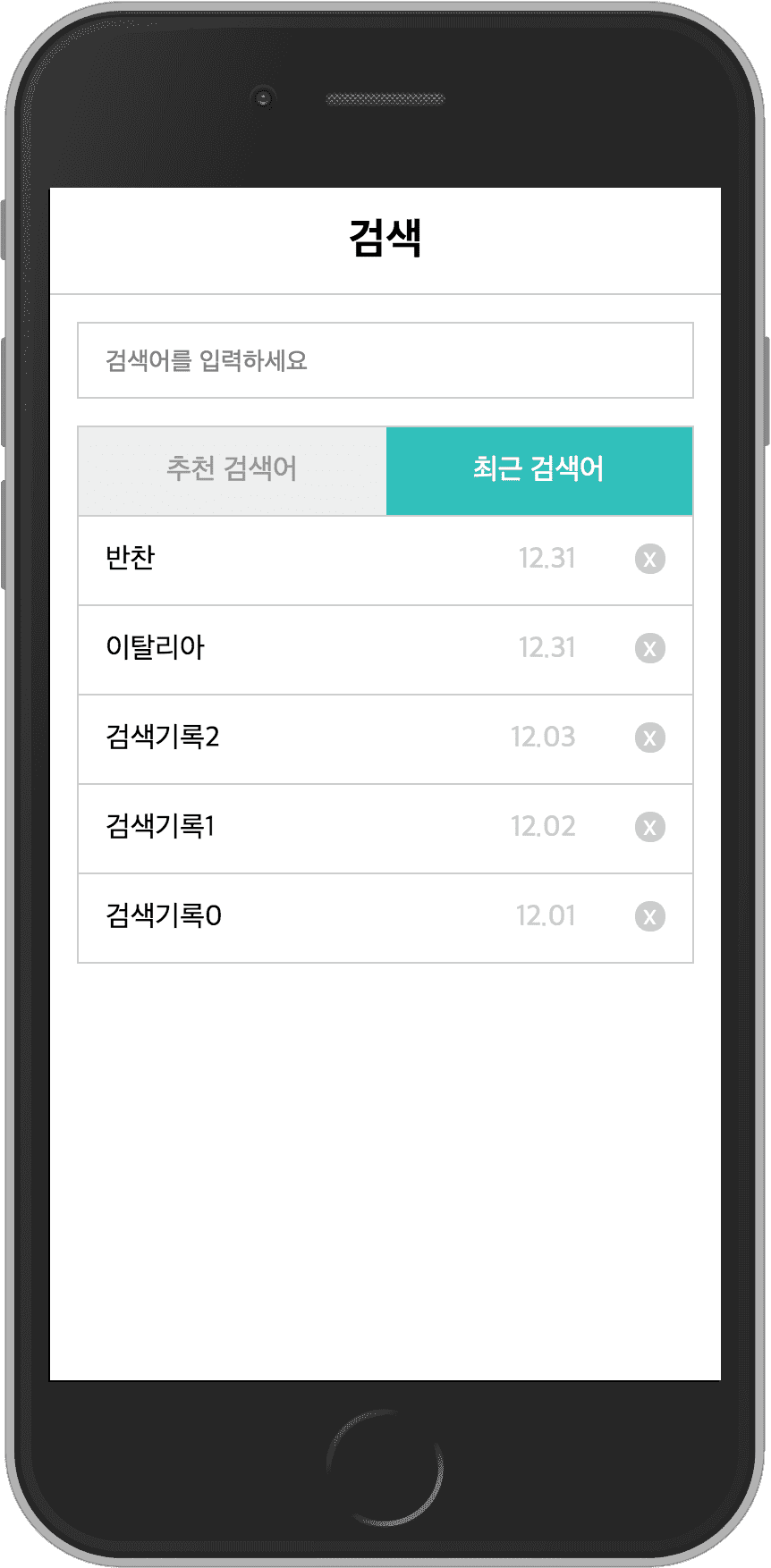Open the recent search 검색기록2

coord(385,739)
